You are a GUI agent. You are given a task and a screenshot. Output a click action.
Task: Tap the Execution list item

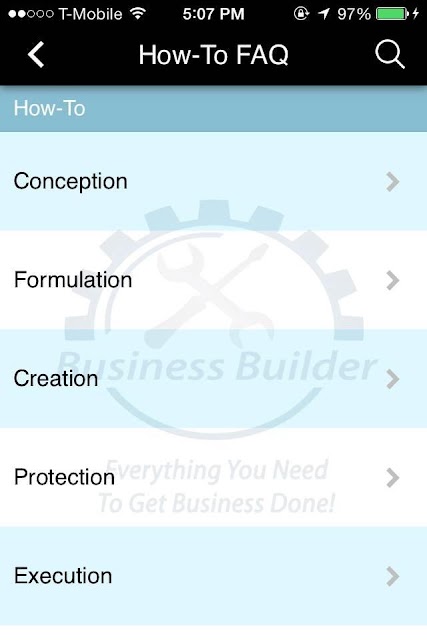pos(214,576)
